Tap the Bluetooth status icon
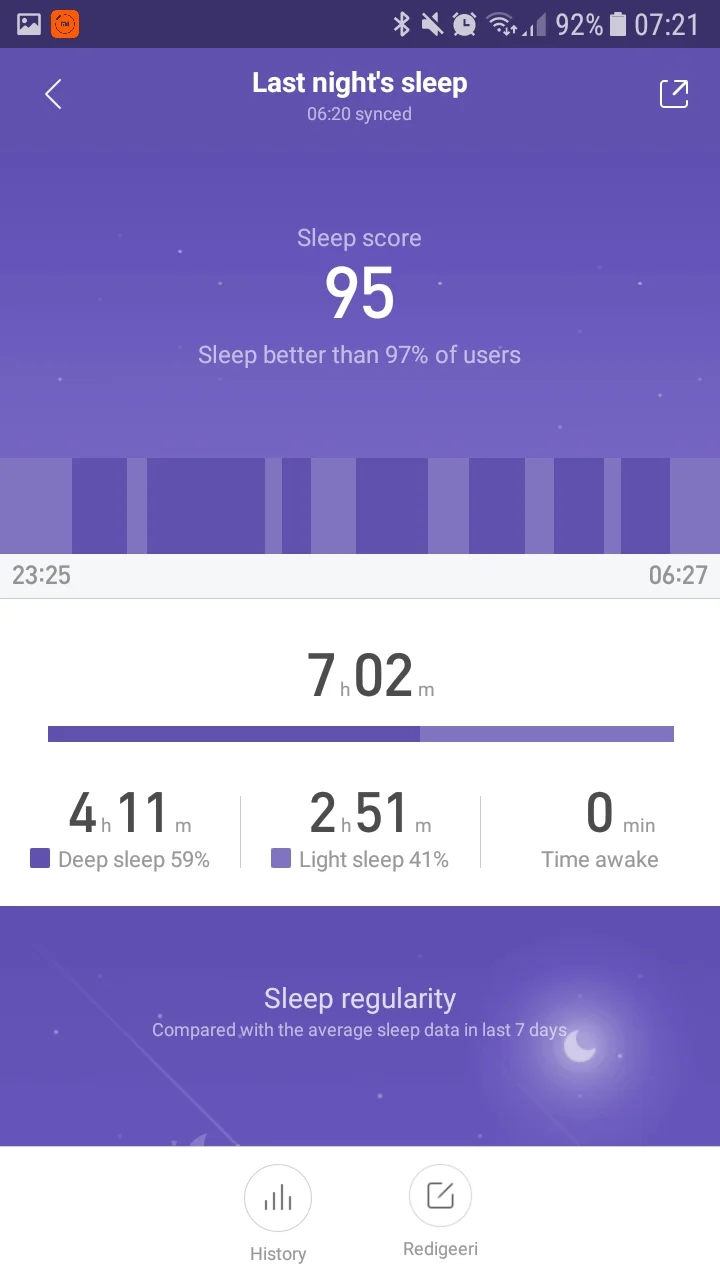Viewport: 720px width, 1280px height. [403, 24]
